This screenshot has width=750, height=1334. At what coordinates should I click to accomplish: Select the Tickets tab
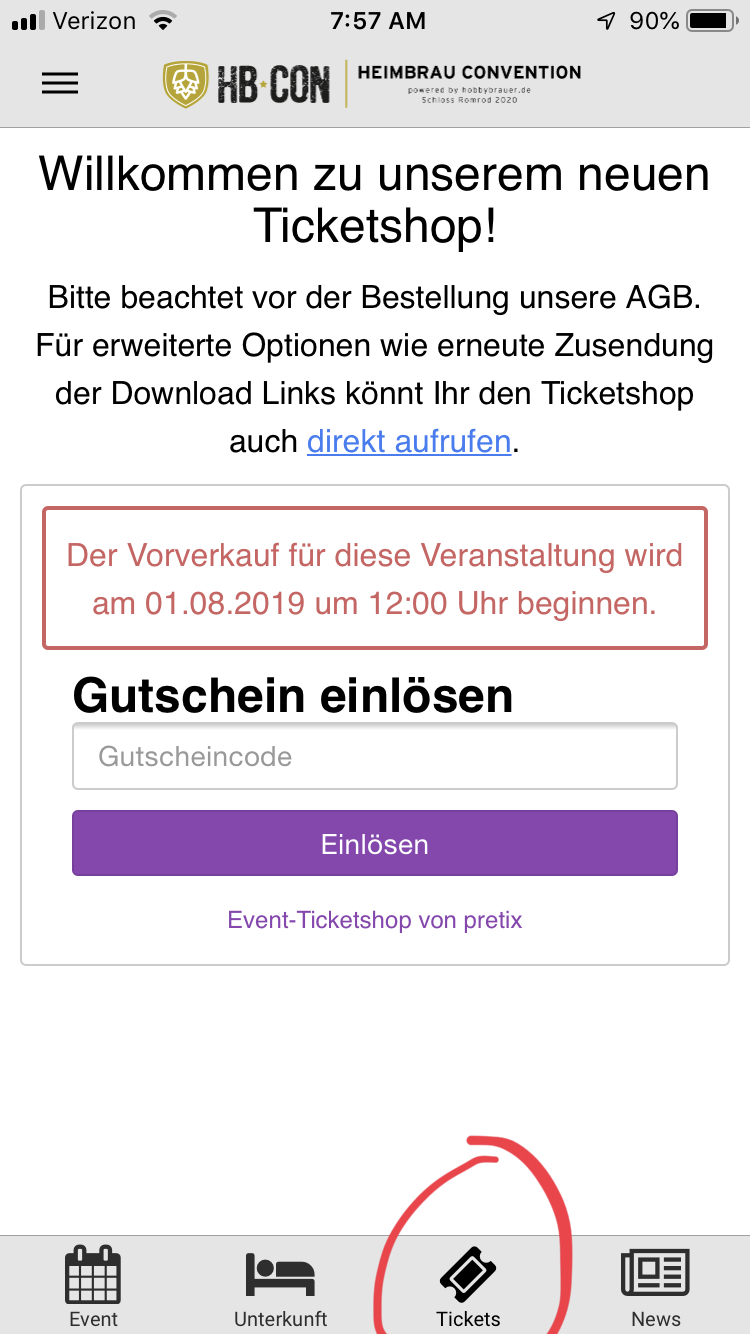[468, 1286]
